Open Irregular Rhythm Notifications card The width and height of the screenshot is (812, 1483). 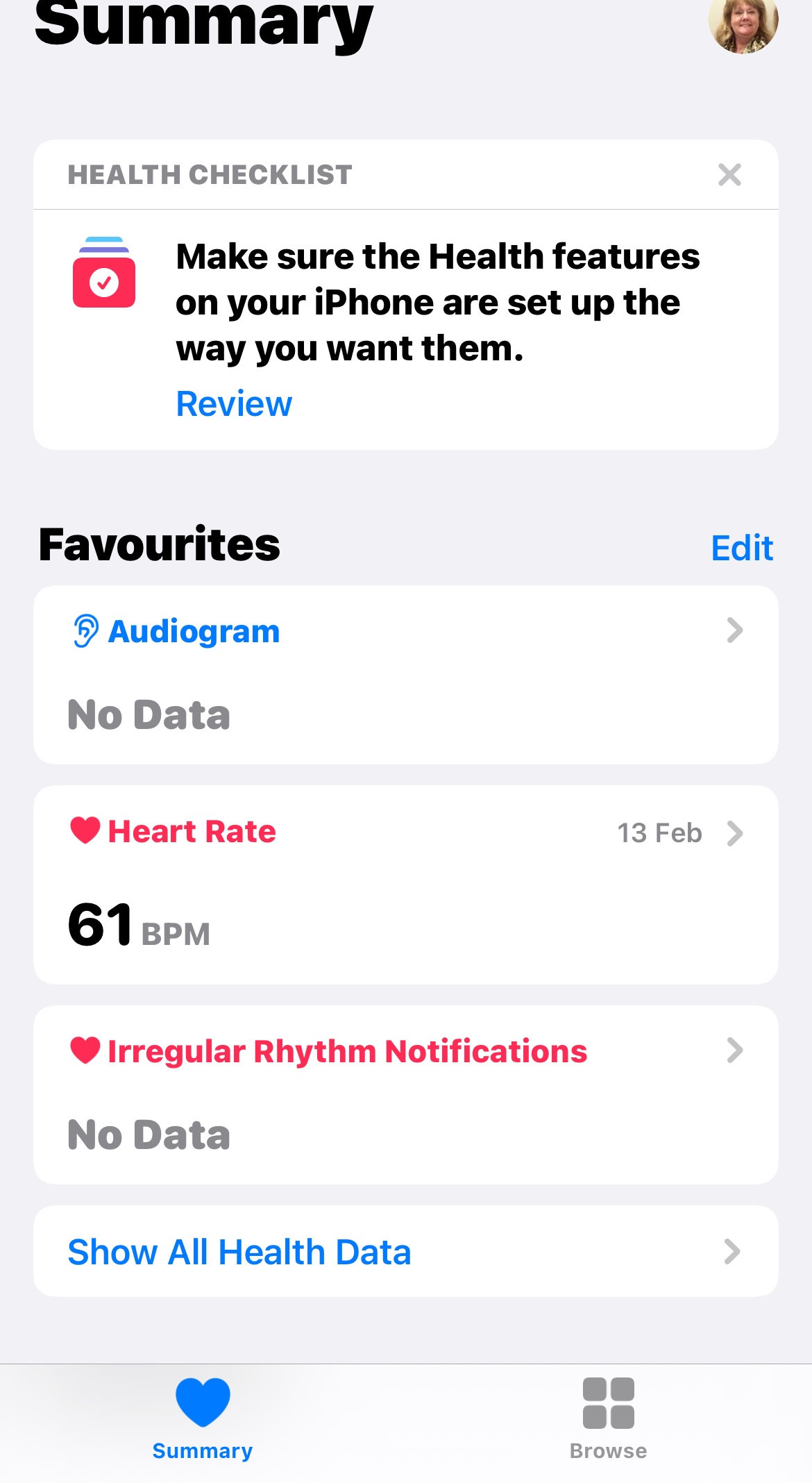point(405,1094)
